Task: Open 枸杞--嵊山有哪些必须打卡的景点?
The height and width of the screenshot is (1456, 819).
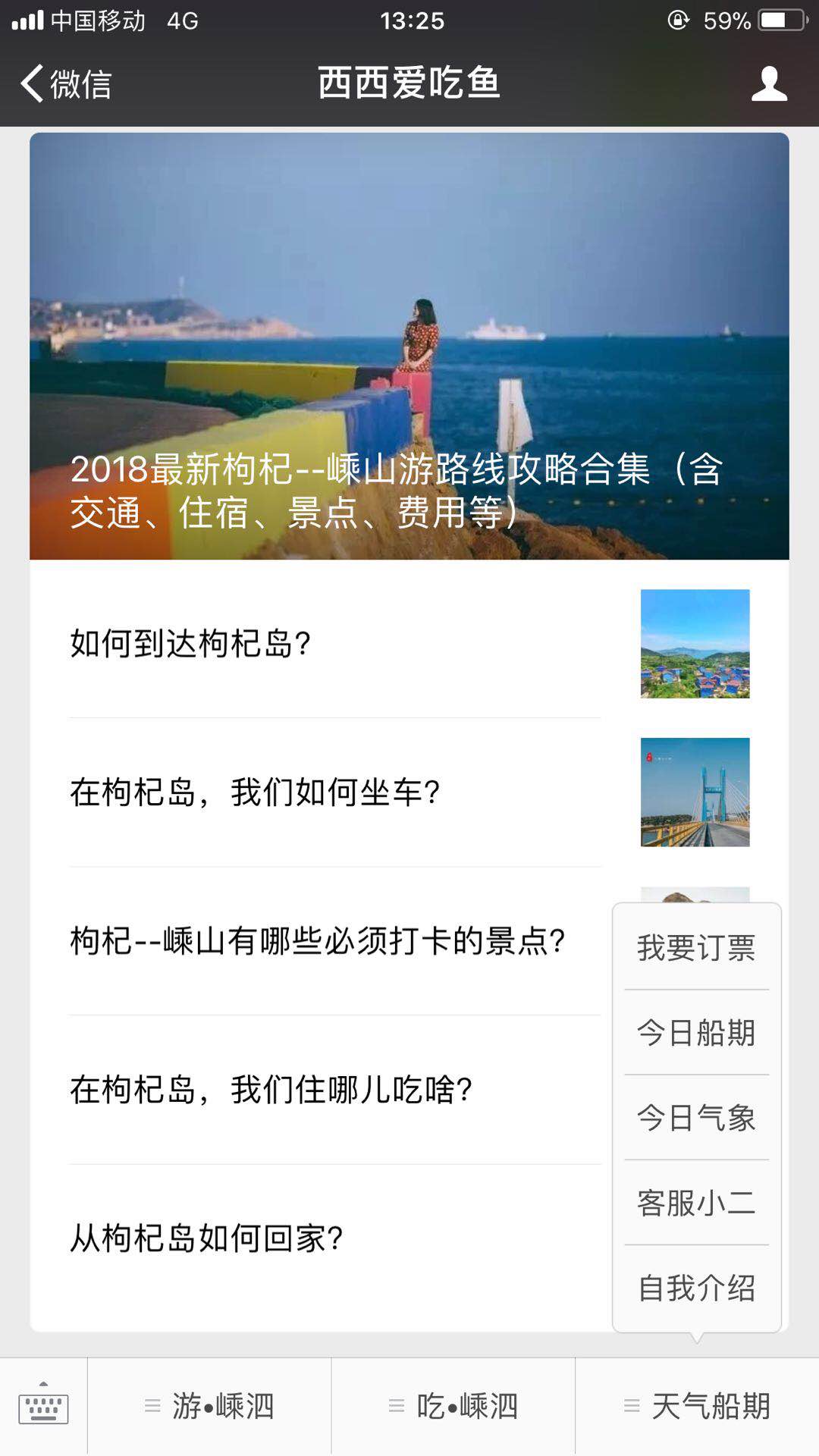Action: (318, 941)
